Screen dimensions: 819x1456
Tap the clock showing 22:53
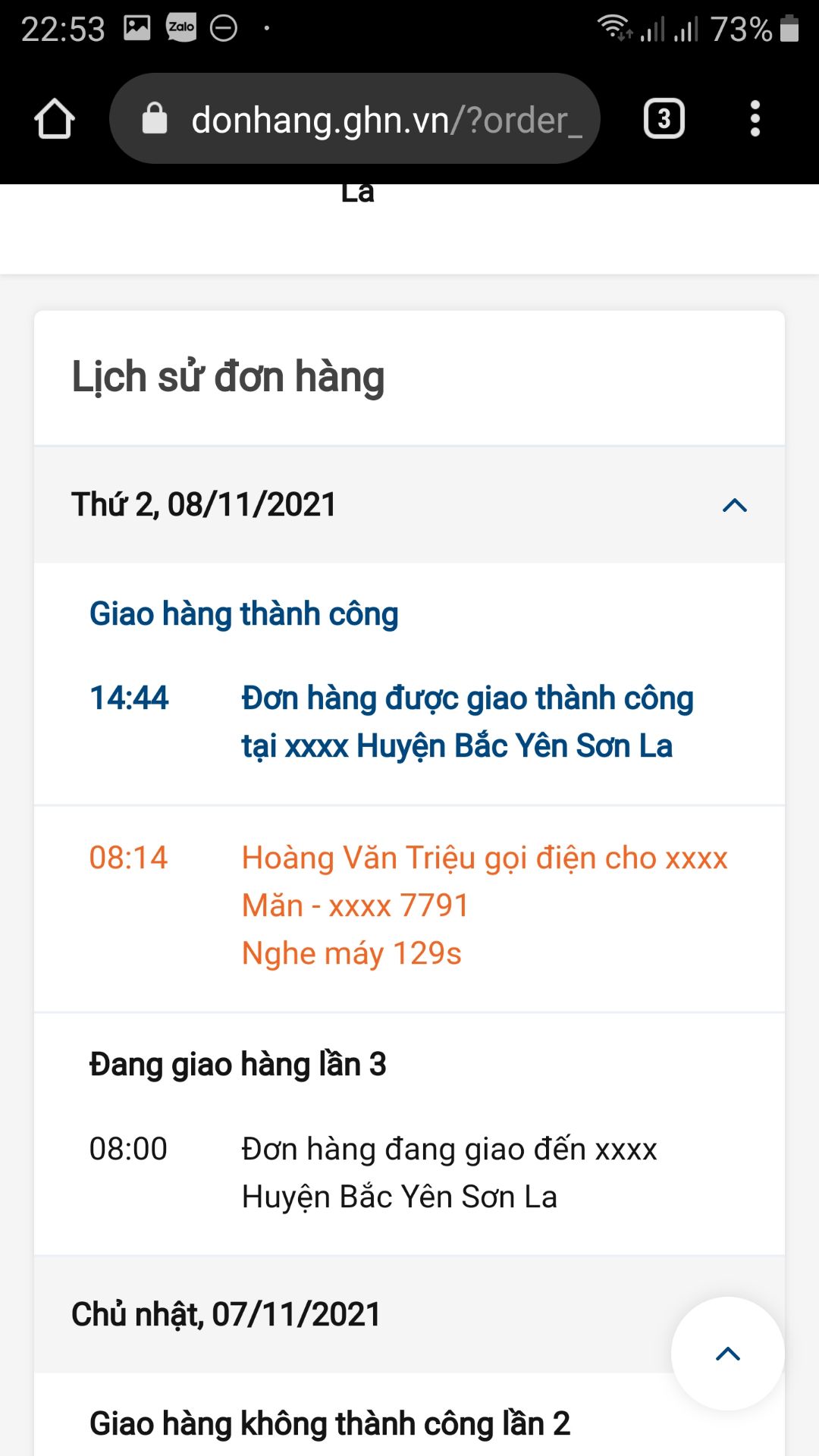tap(64, 29)
